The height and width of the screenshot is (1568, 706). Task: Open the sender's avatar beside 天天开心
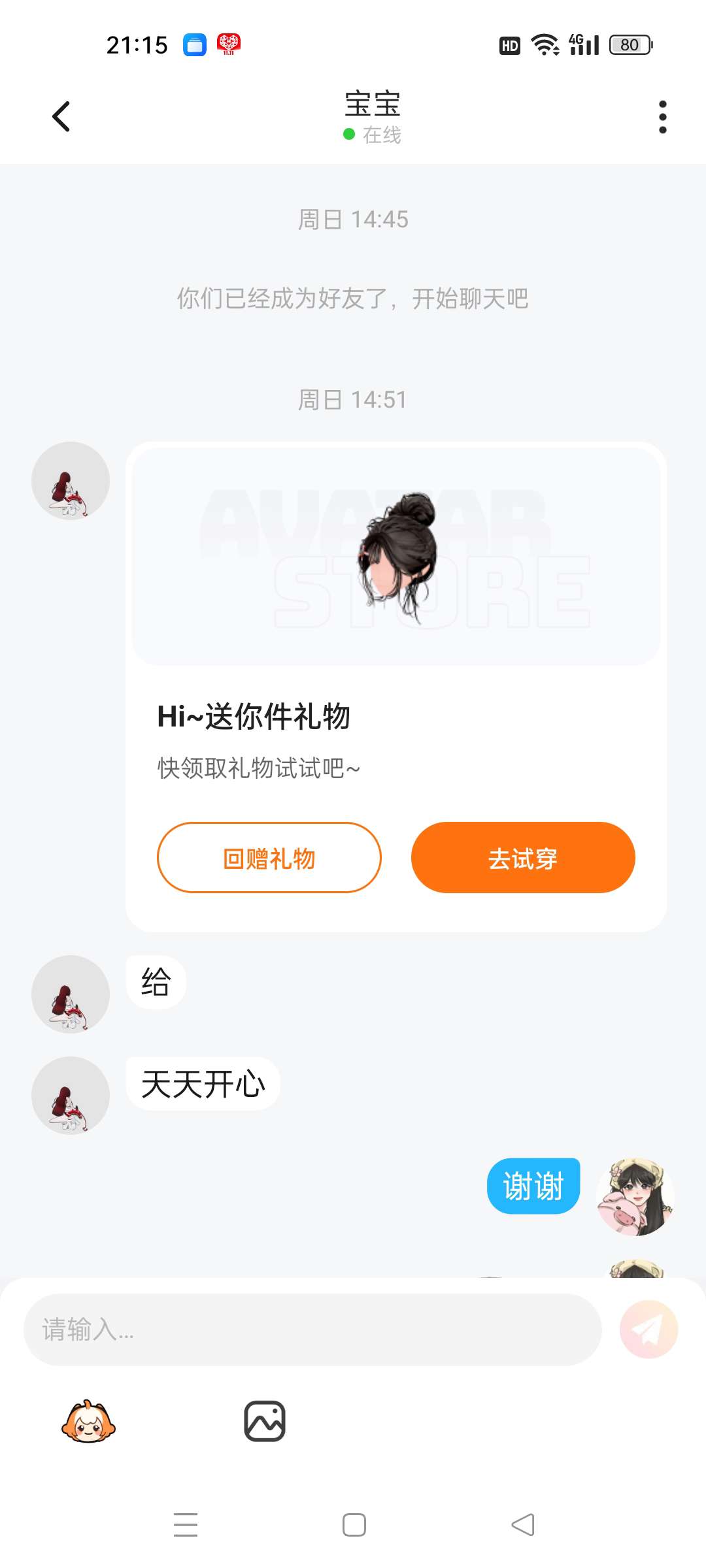(71, 1096)
